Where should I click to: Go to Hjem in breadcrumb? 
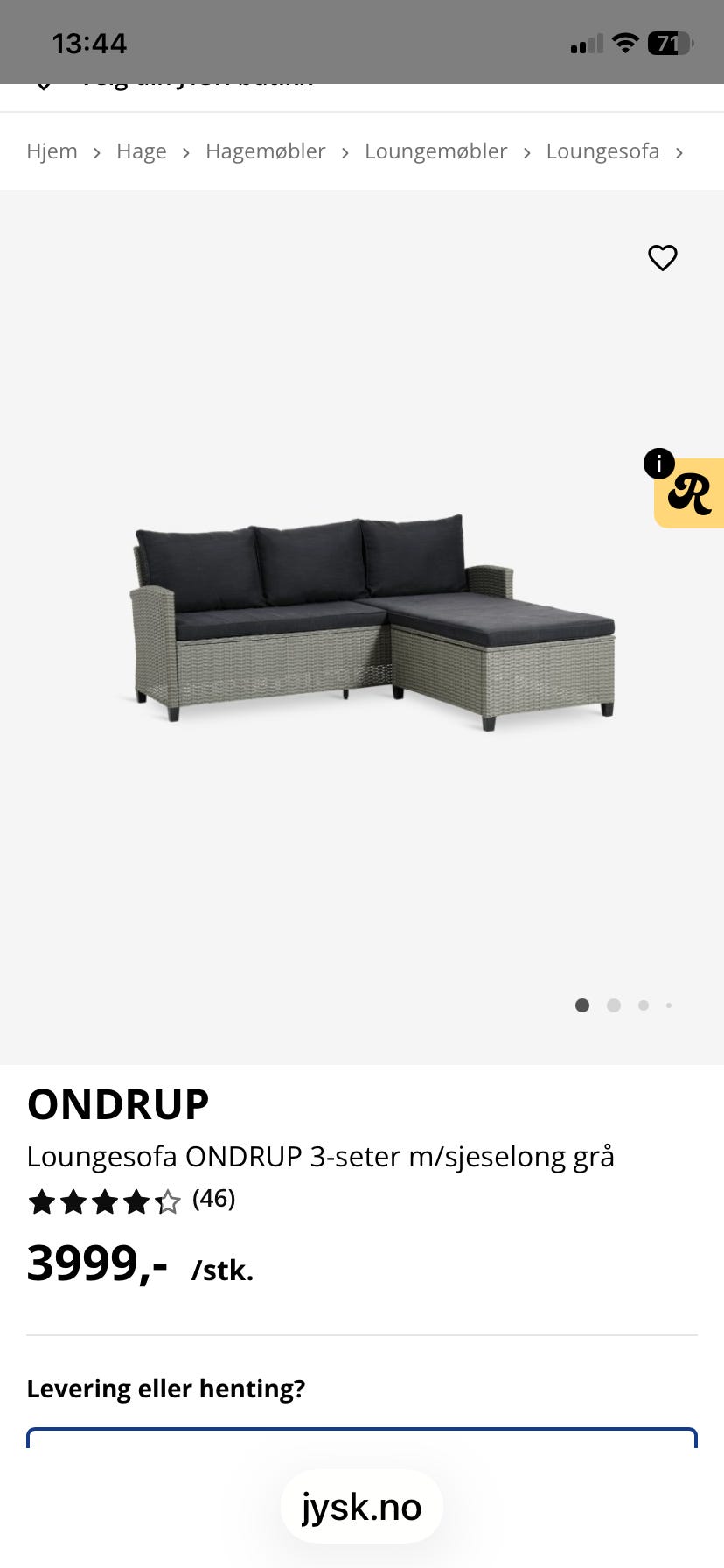[x=52, y=151]
